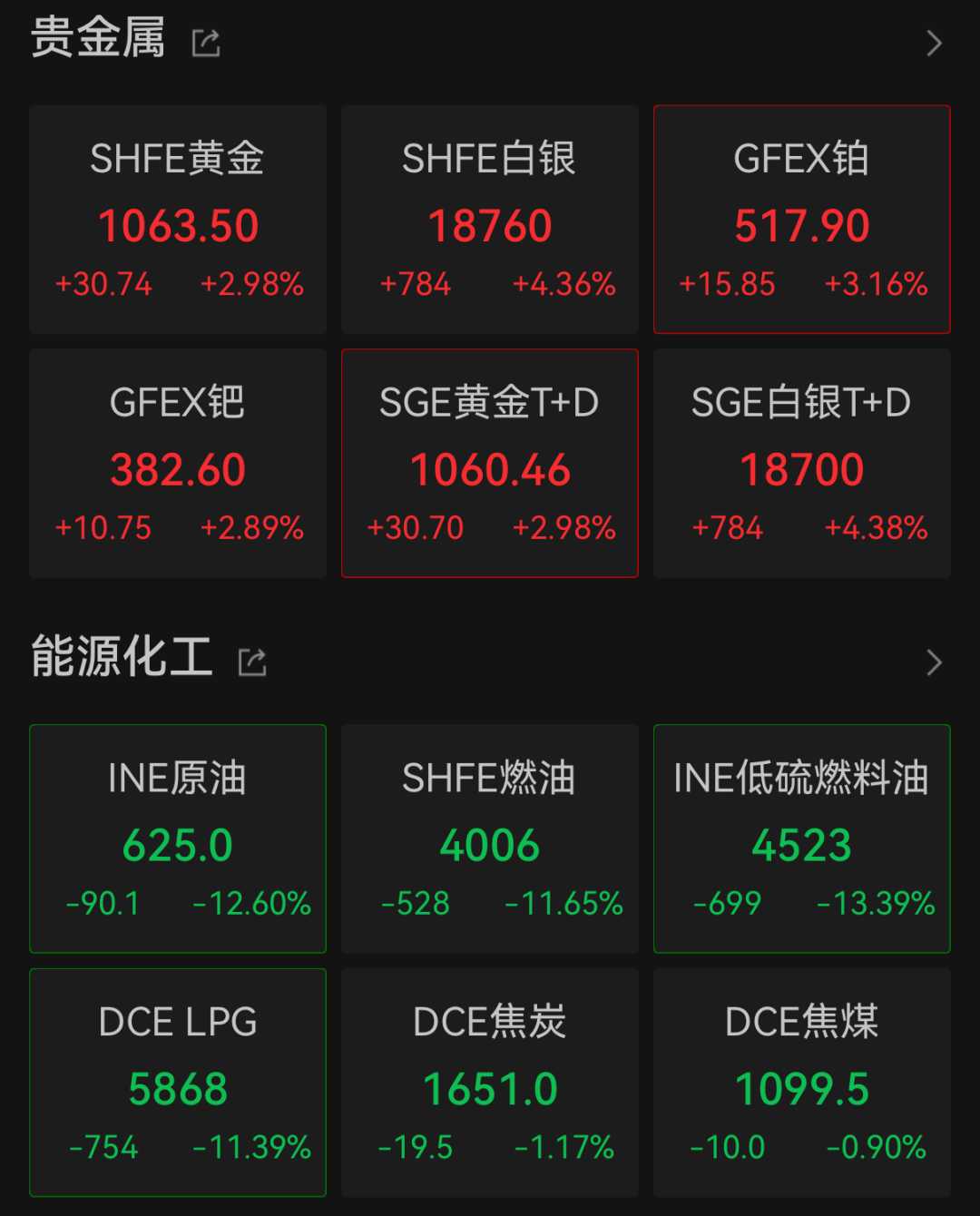The height and width of the screenshot is (1216, 980).
Task: View GFEX铂 futures details
Action: point(802,220)
